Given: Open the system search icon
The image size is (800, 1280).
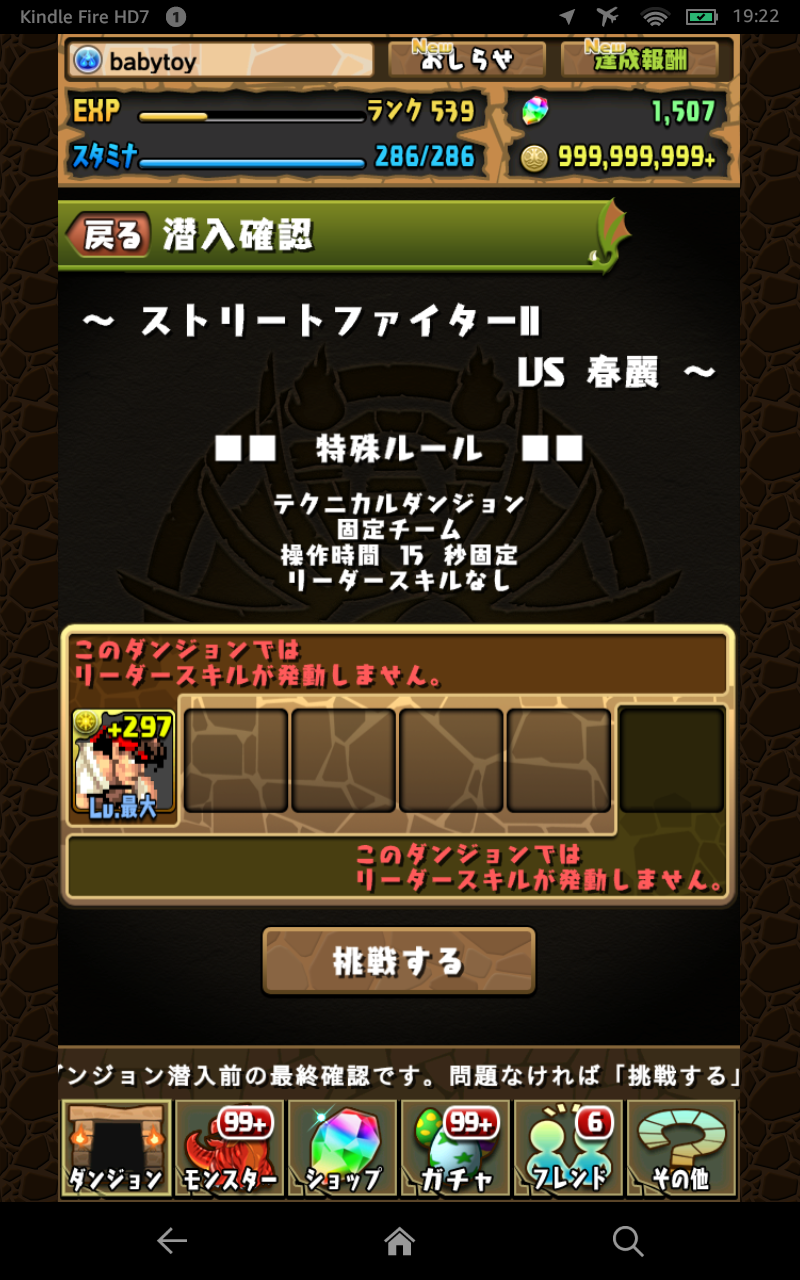Looking at the screenshot, I should [628, 1241].
